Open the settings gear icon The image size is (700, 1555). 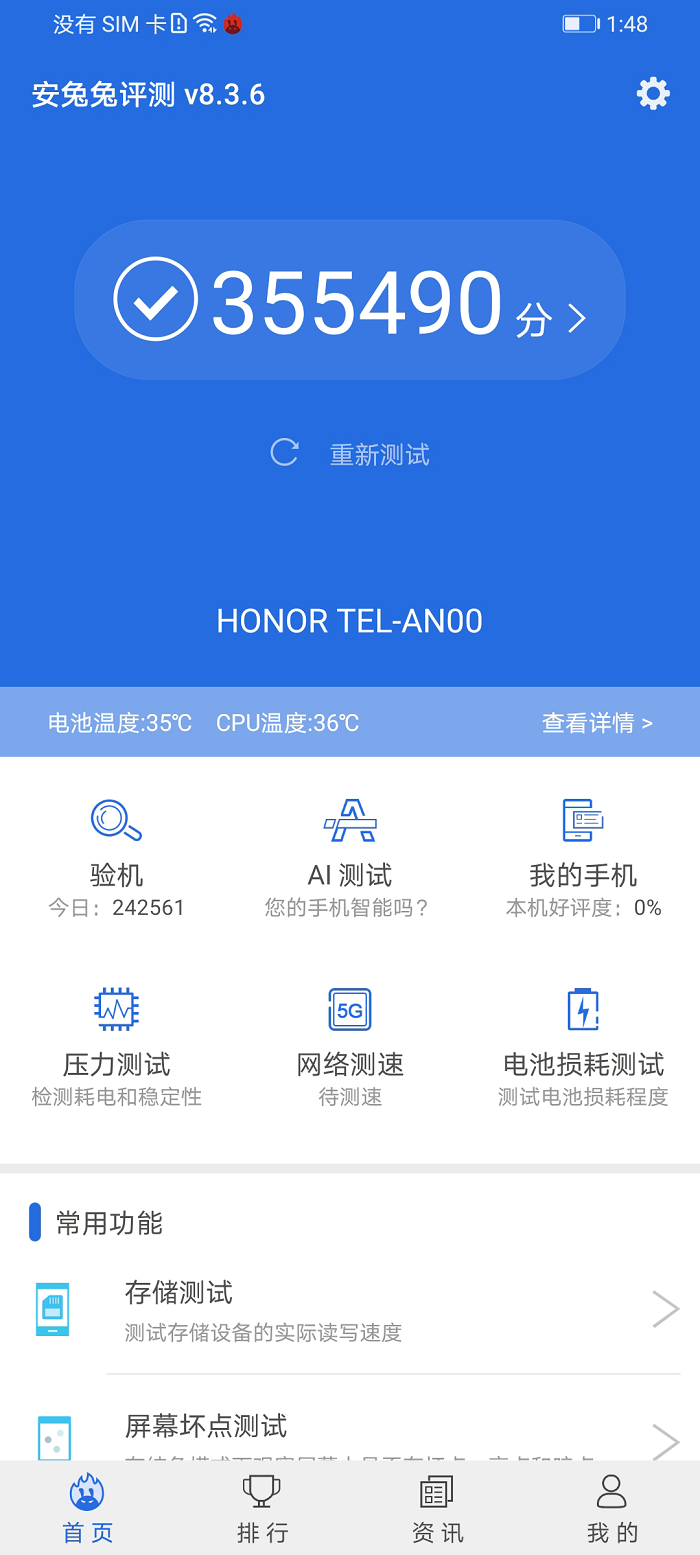click(x=653, y=94)
